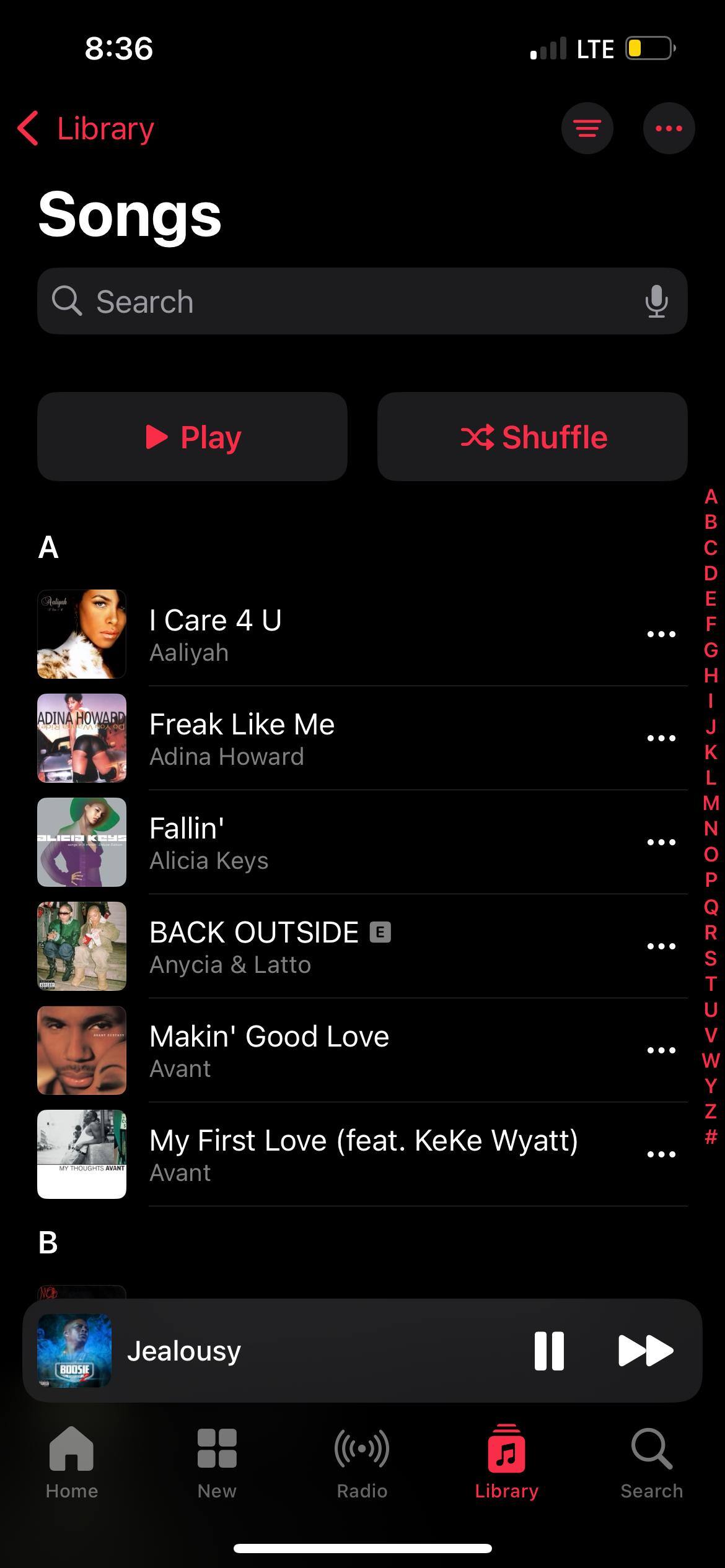Start voice search with the microphone
725x1568 pixels.
656,302
